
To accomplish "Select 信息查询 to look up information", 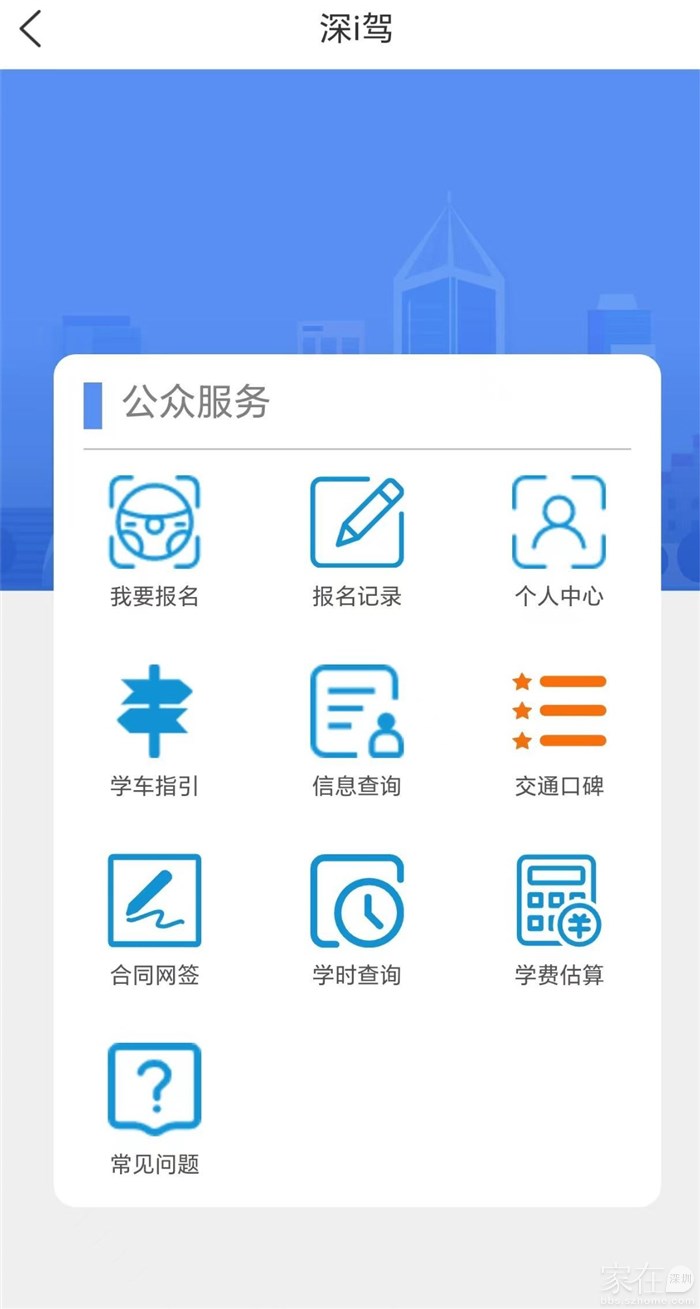I will tap(357, 711).
